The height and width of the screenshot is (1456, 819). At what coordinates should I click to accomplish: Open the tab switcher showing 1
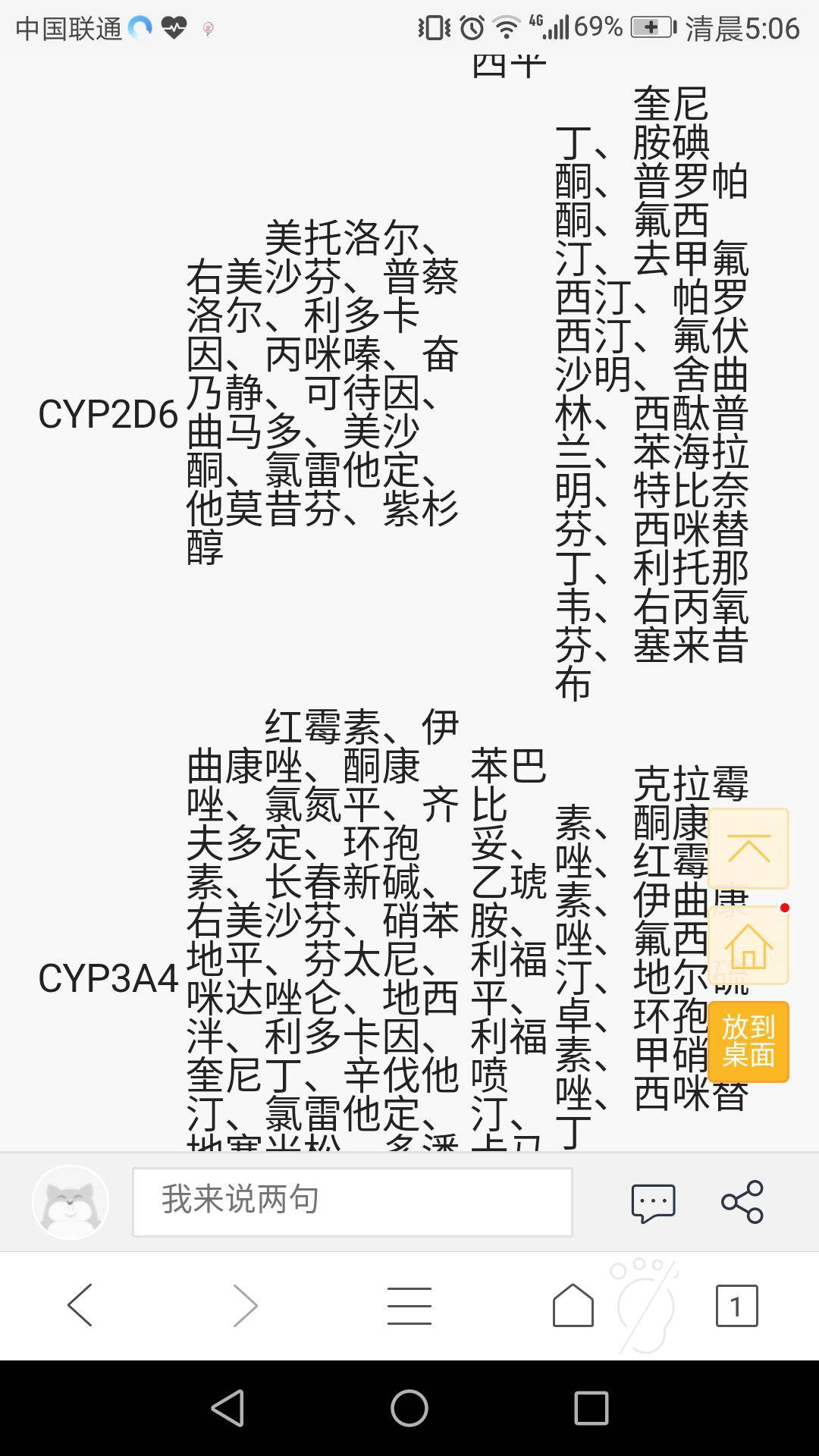(x=736, y=1303)
